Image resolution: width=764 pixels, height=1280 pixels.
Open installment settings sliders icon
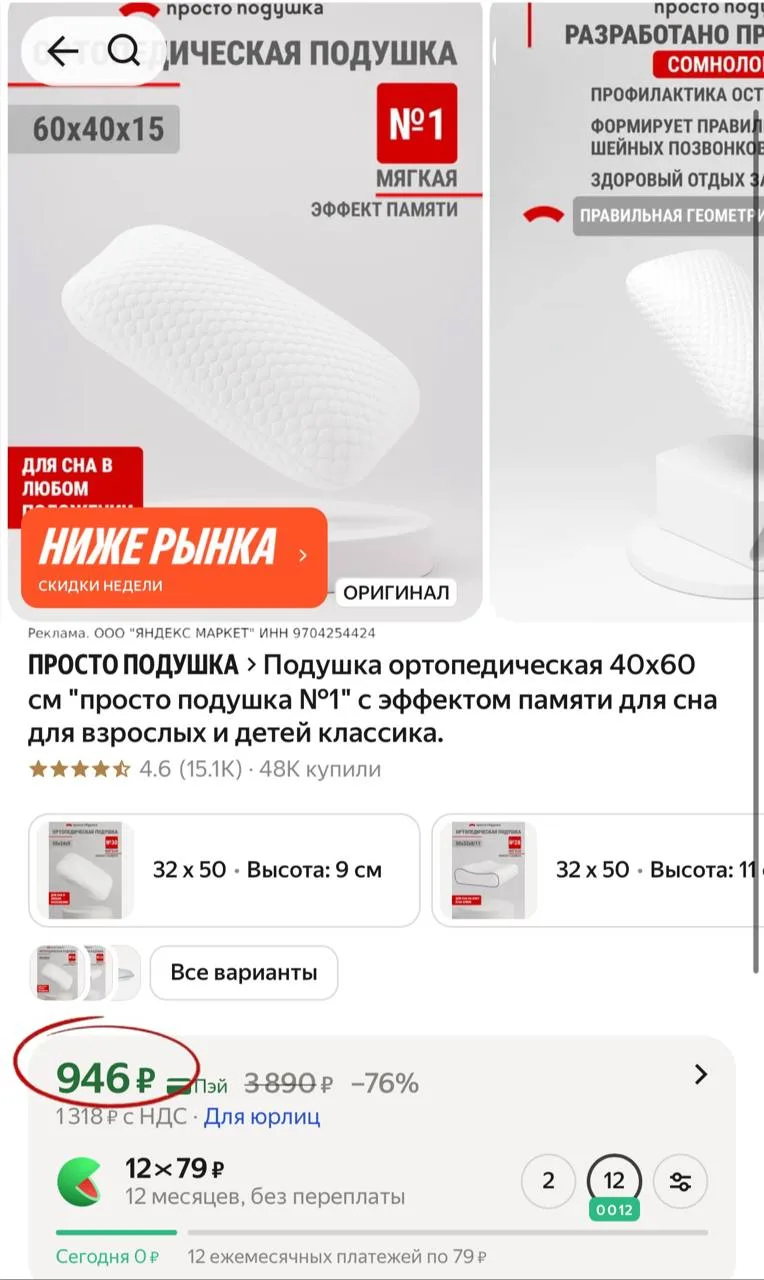[680, 1181]
